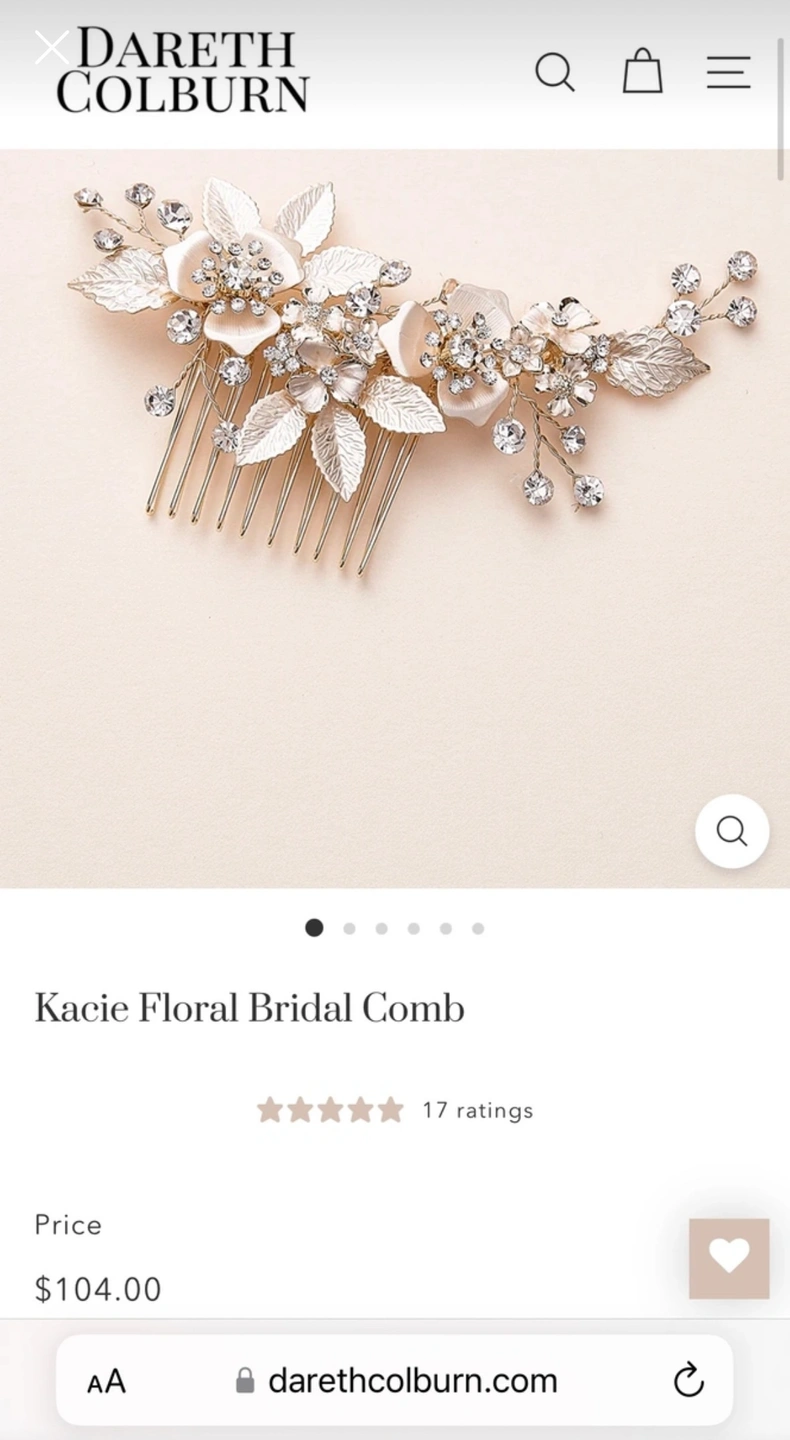This screenshot has height=1440, width=790.
Task: Close the browser view with X
Action: (x=51, y=47)
